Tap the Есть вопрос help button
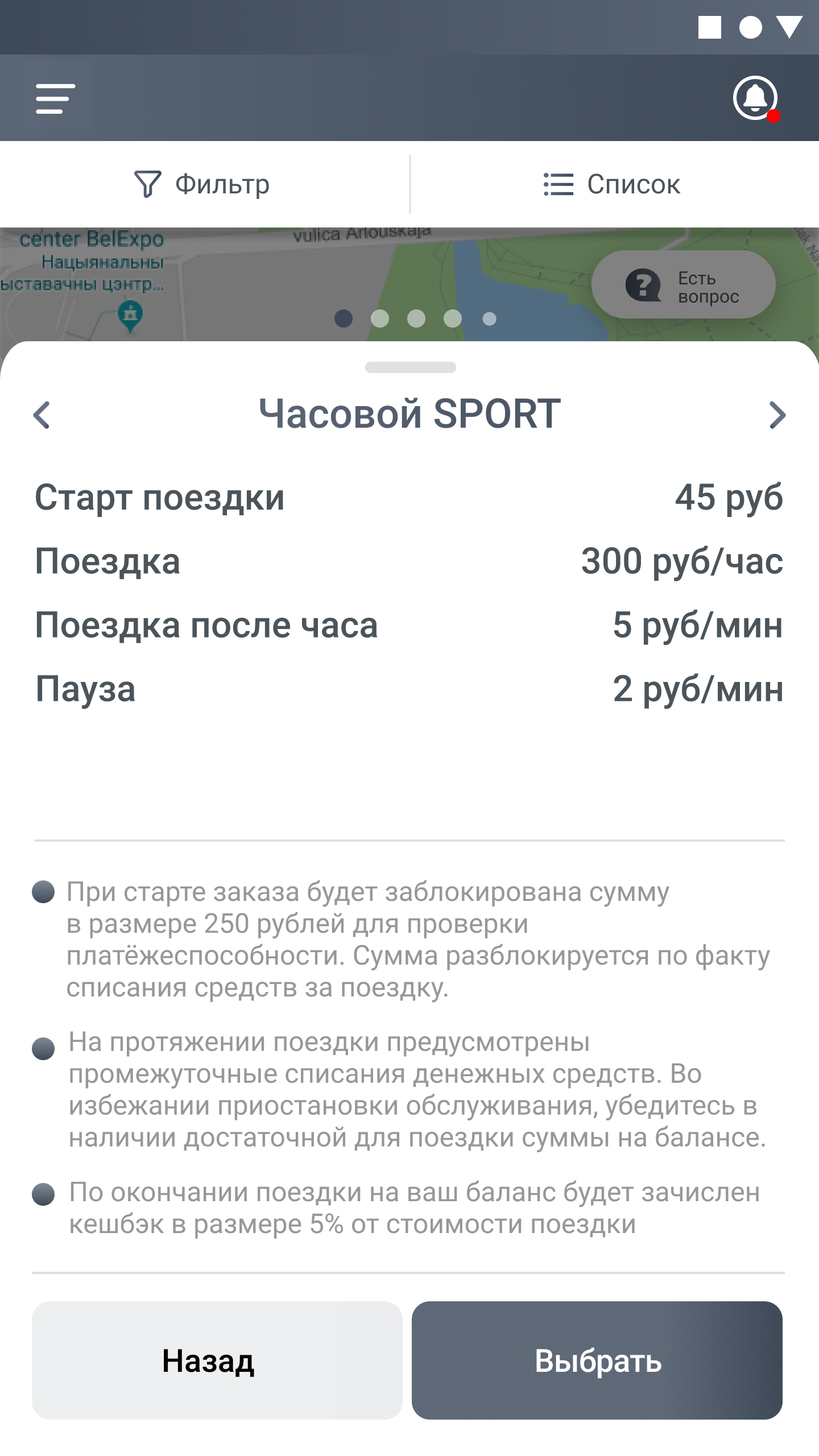 tap(684, 284)
